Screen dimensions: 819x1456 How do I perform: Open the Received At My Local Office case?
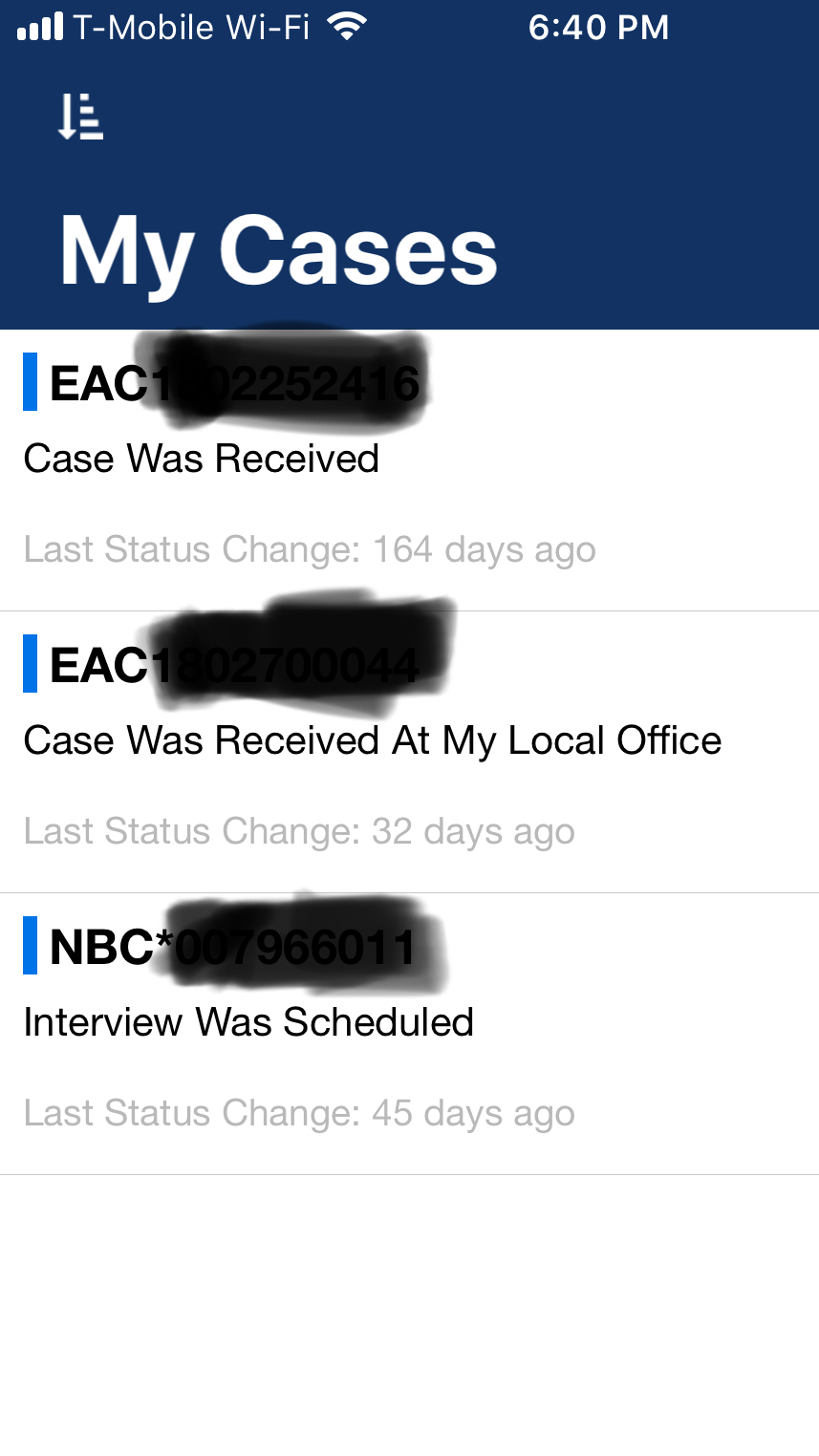[x=409, y=753]
